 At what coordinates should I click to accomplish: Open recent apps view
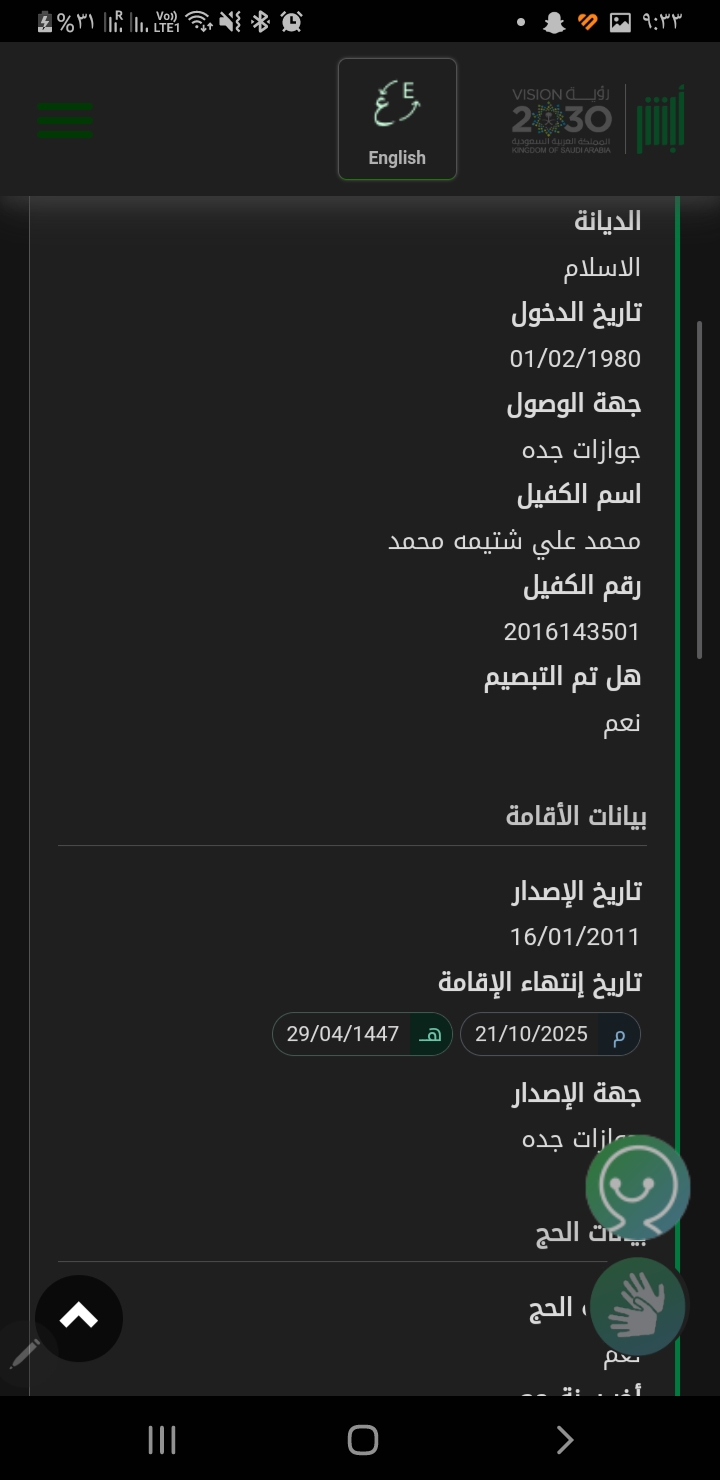coord(162,1440)
